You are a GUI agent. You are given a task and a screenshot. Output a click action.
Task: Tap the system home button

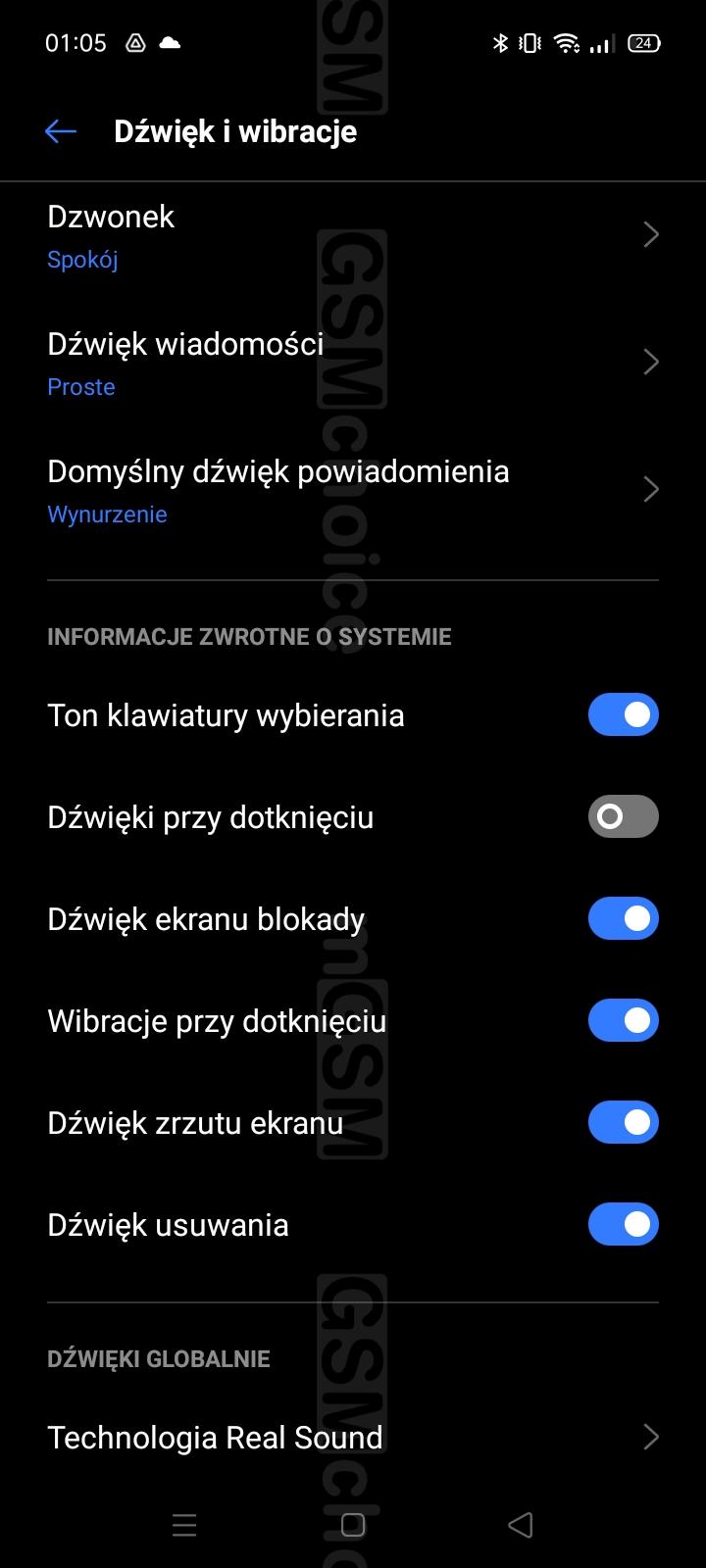(353, 1525)
